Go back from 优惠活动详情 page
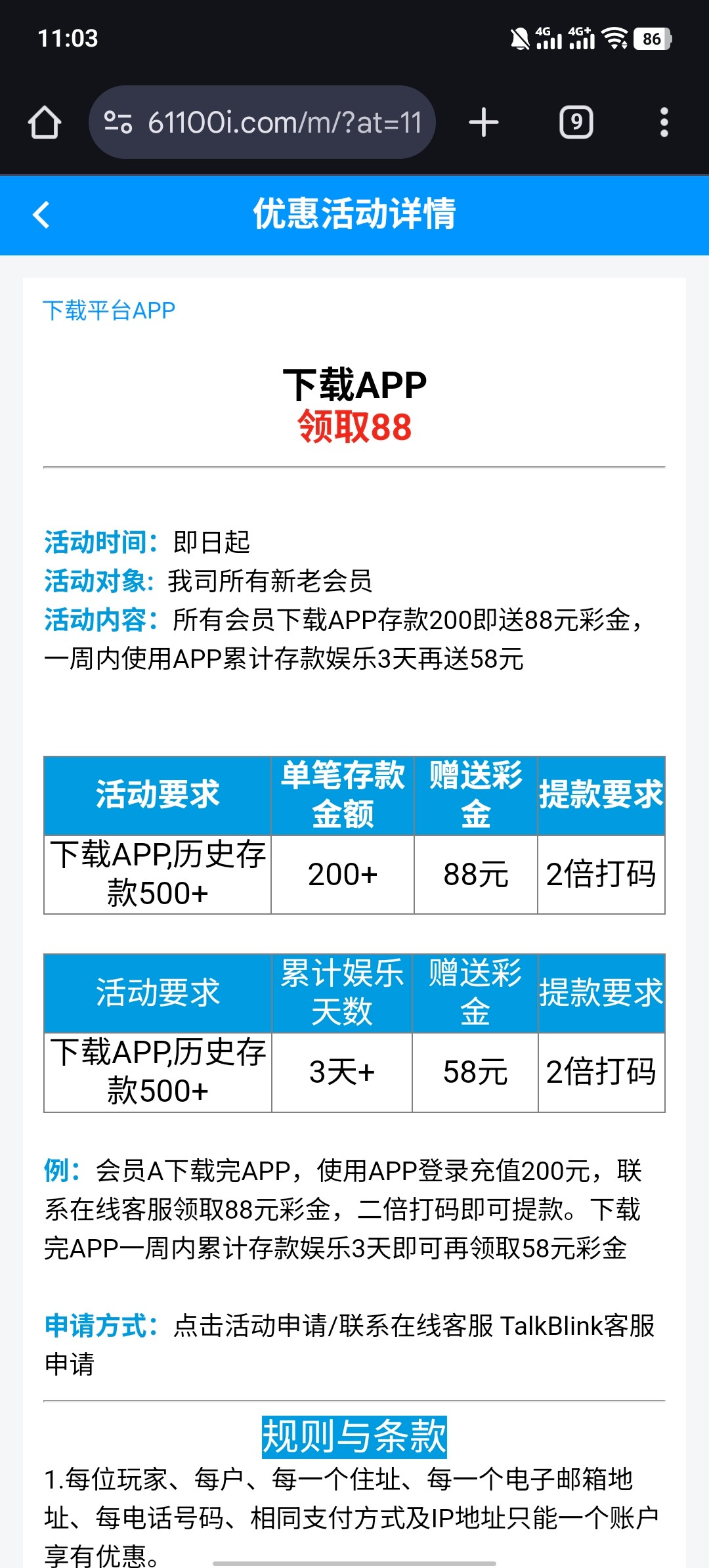The image size is (709, 1568). [x=41, y=215]
